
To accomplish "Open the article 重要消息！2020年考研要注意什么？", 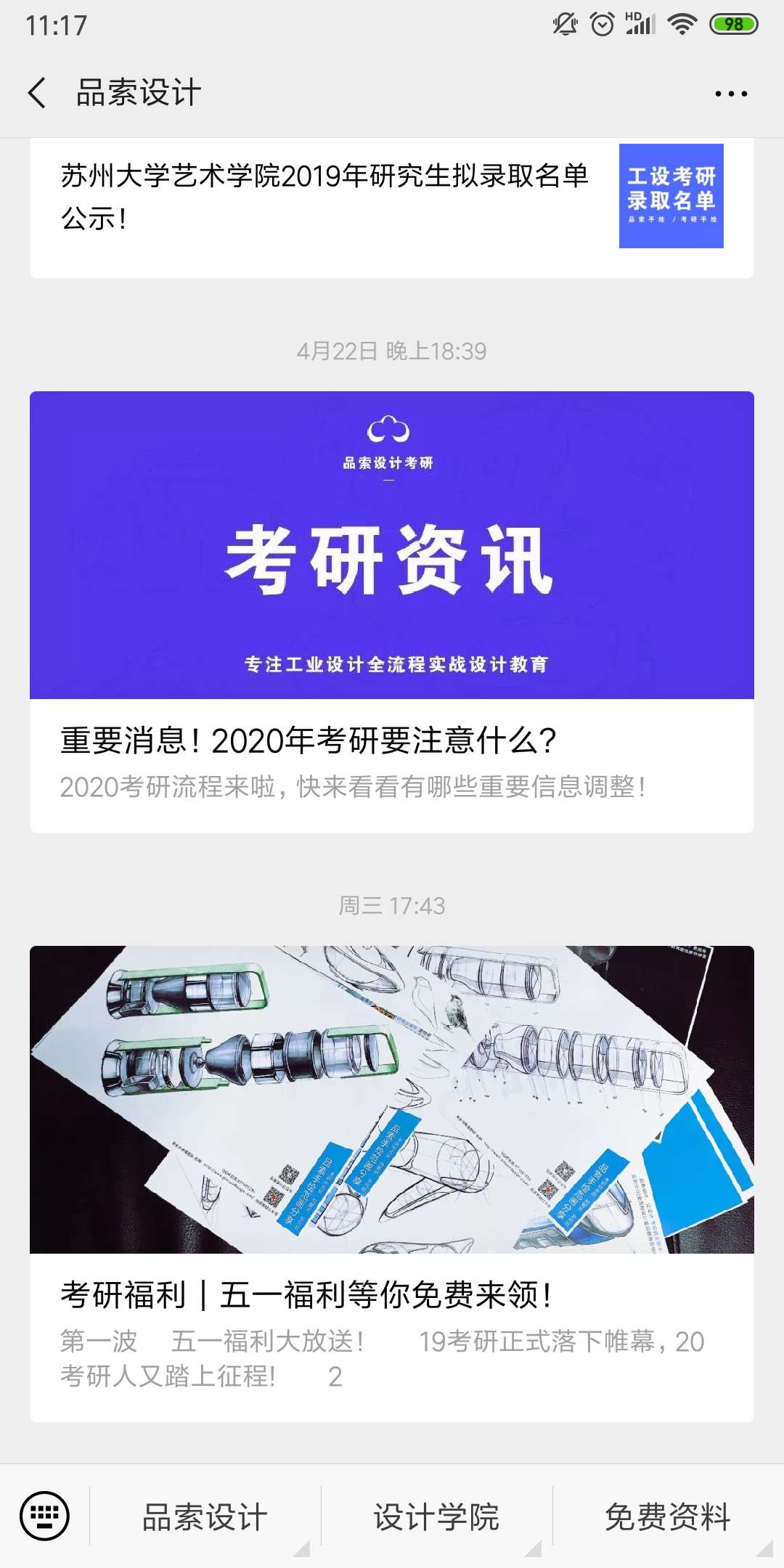I will (308, 740).
